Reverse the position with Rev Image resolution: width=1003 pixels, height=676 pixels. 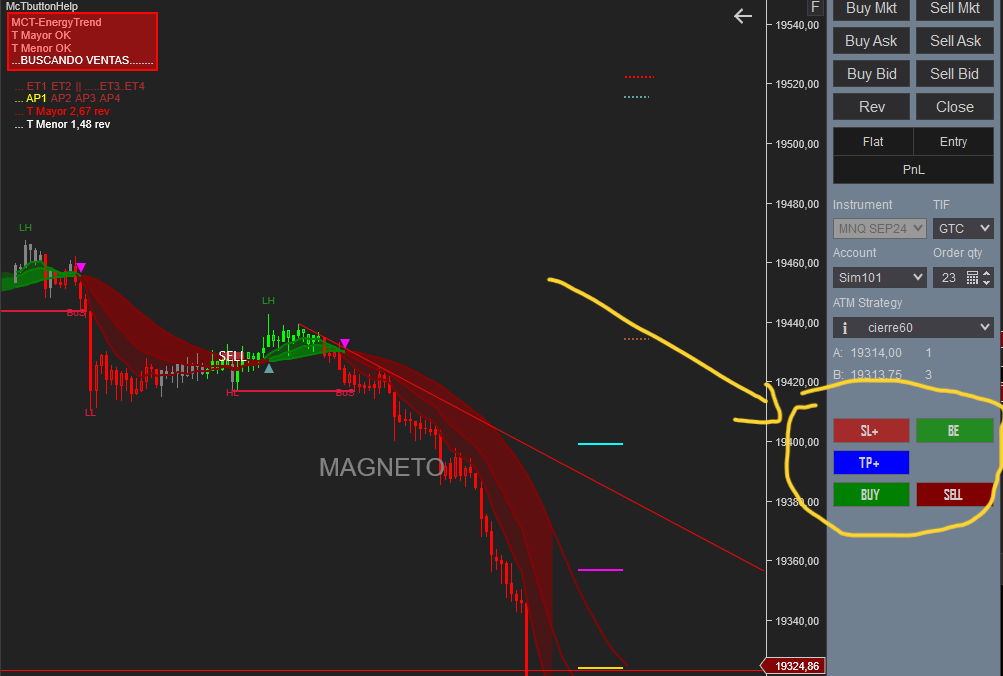coord(871,107)
